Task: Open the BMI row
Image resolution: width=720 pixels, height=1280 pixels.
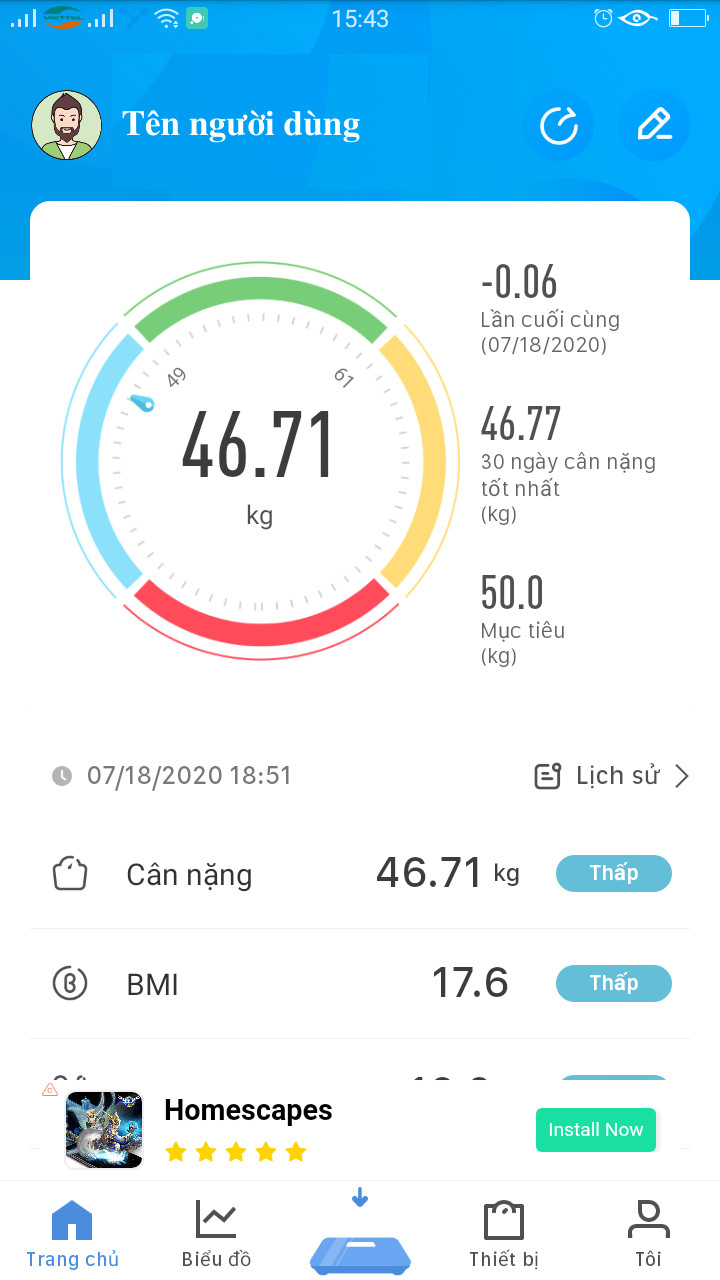Action: 360,984
